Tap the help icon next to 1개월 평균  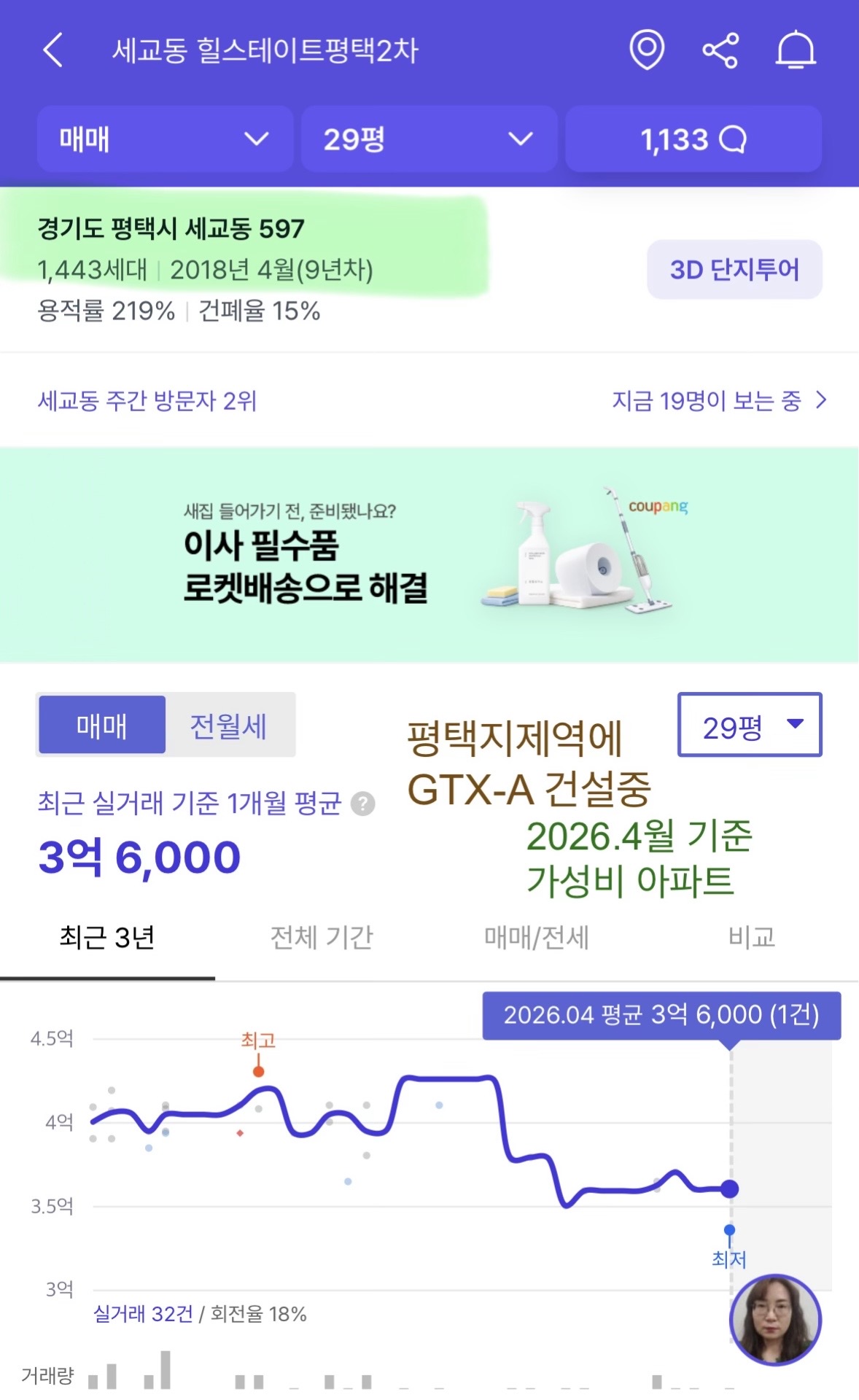pos(363,804)
